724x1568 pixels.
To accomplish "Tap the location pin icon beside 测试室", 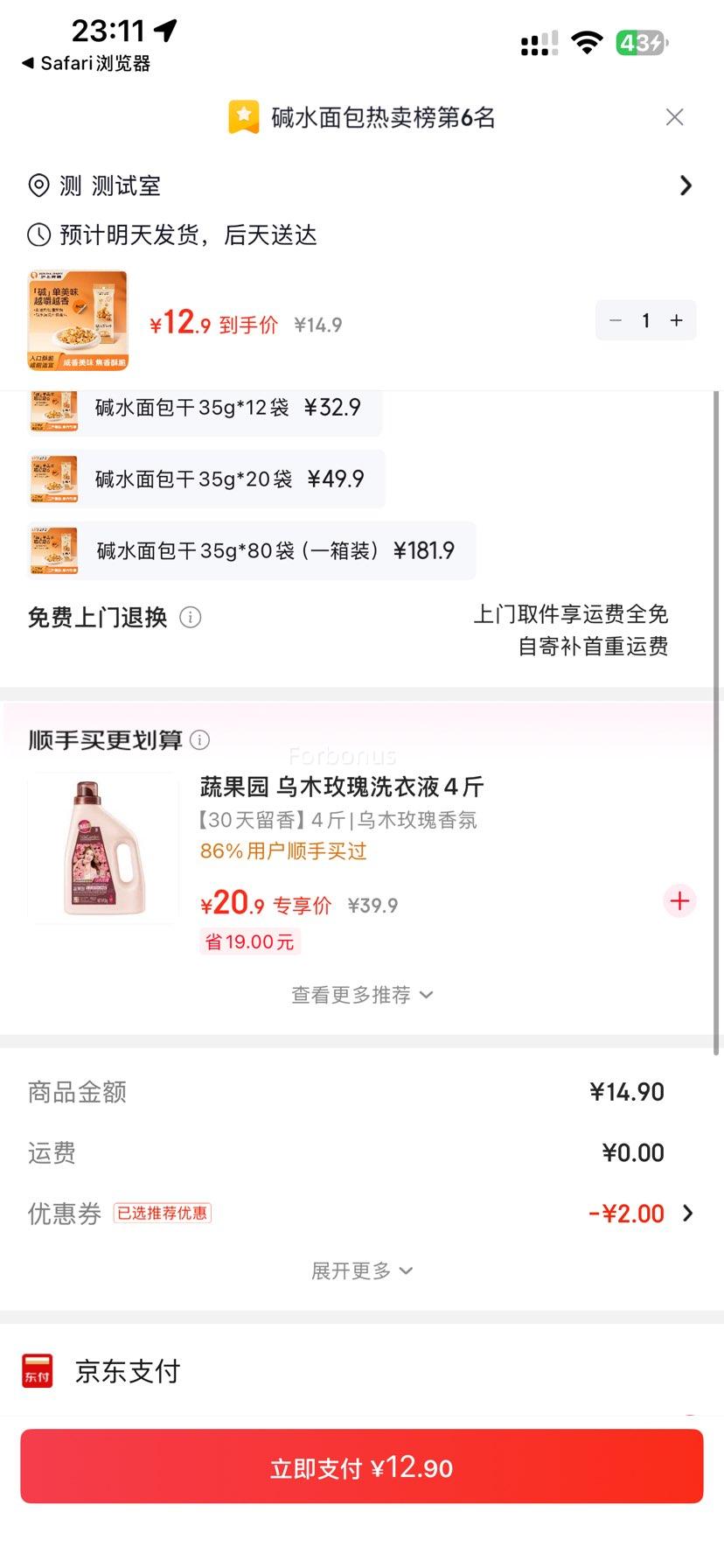I will click(x=38, y=185).
